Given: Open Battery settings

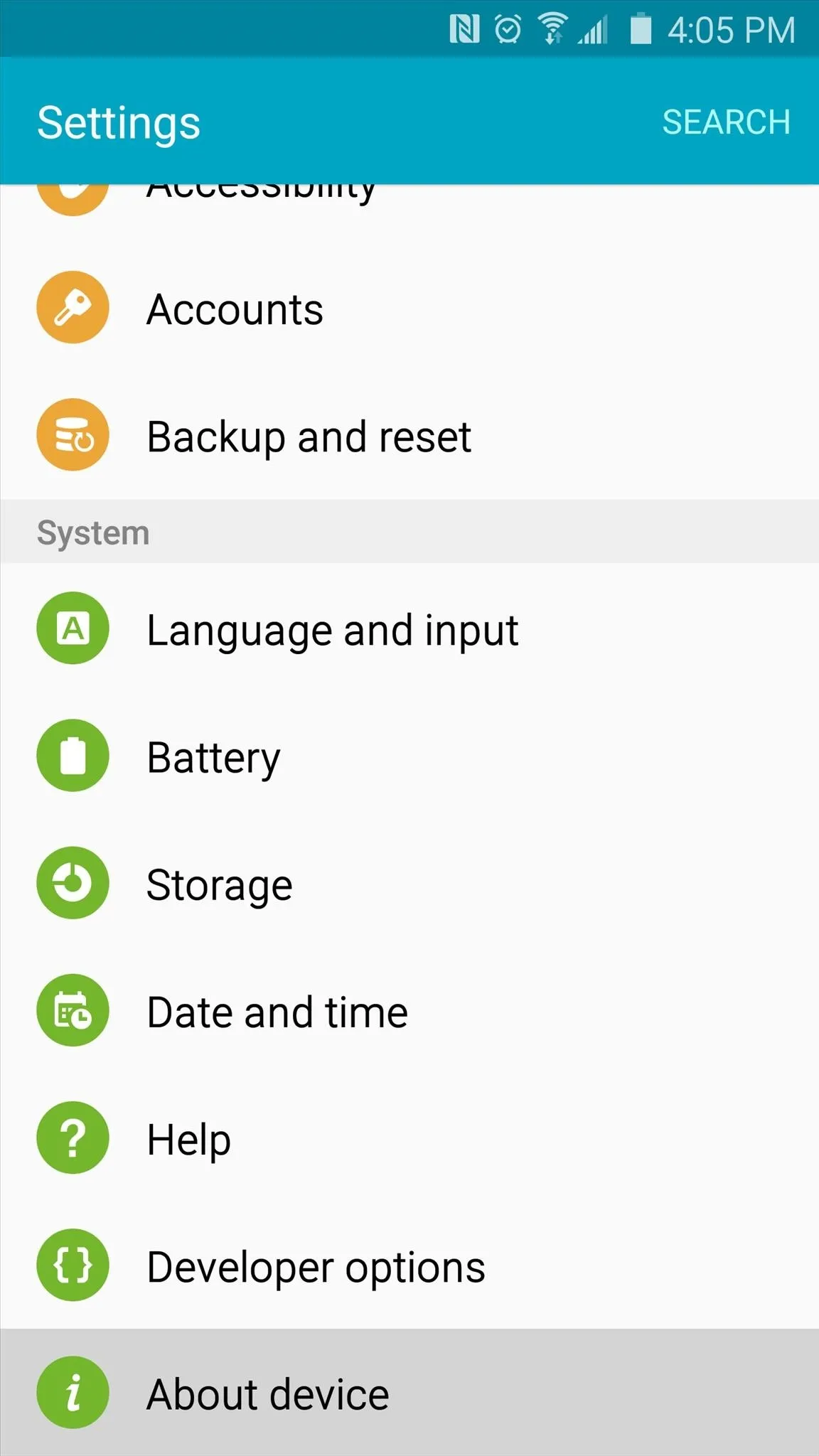Looking at the screenshot, I should click(x=409, y=755).
